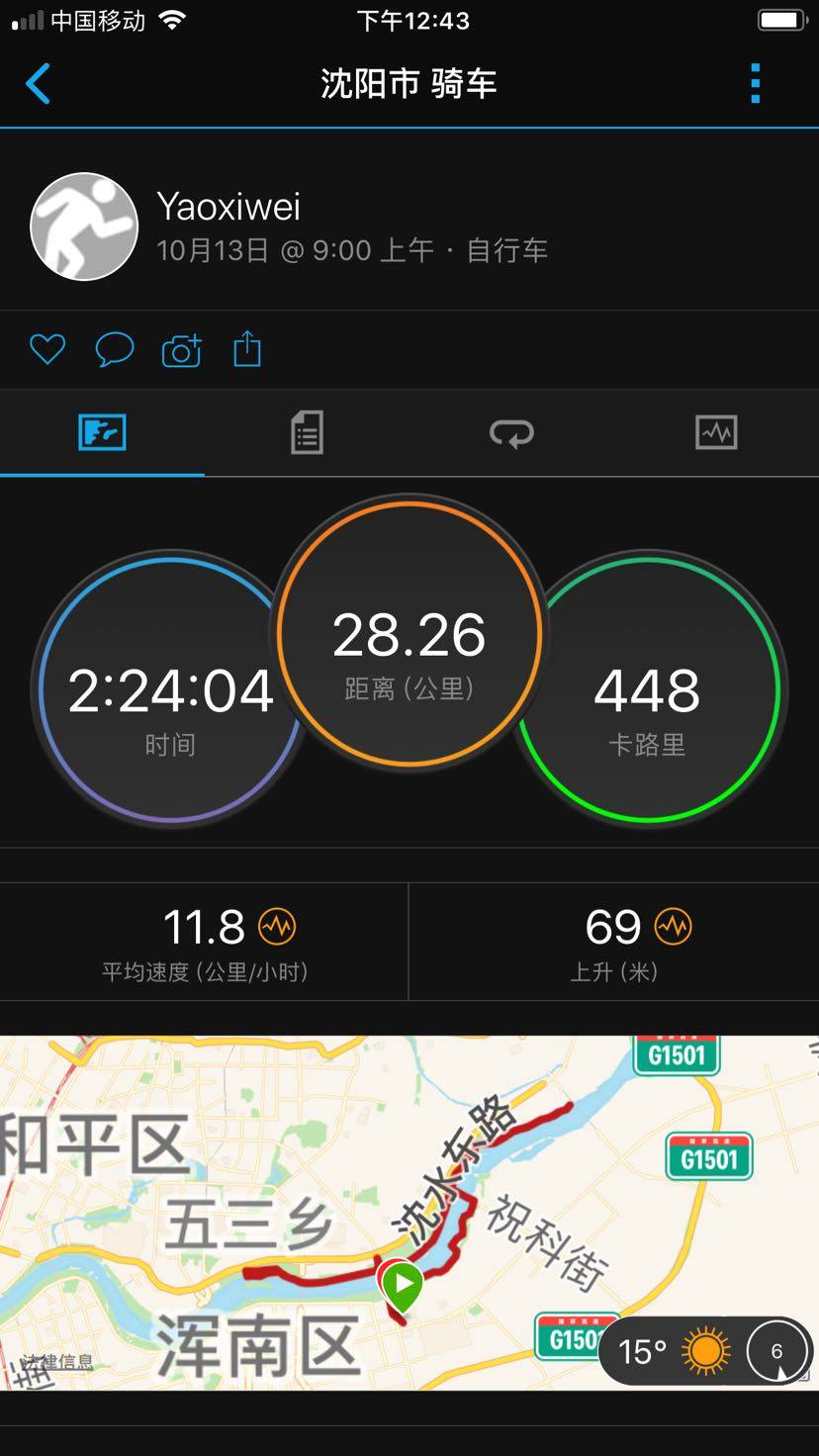
Task: Open Yaoxiwei's profile avatar
Action: [x=84, y=227]
